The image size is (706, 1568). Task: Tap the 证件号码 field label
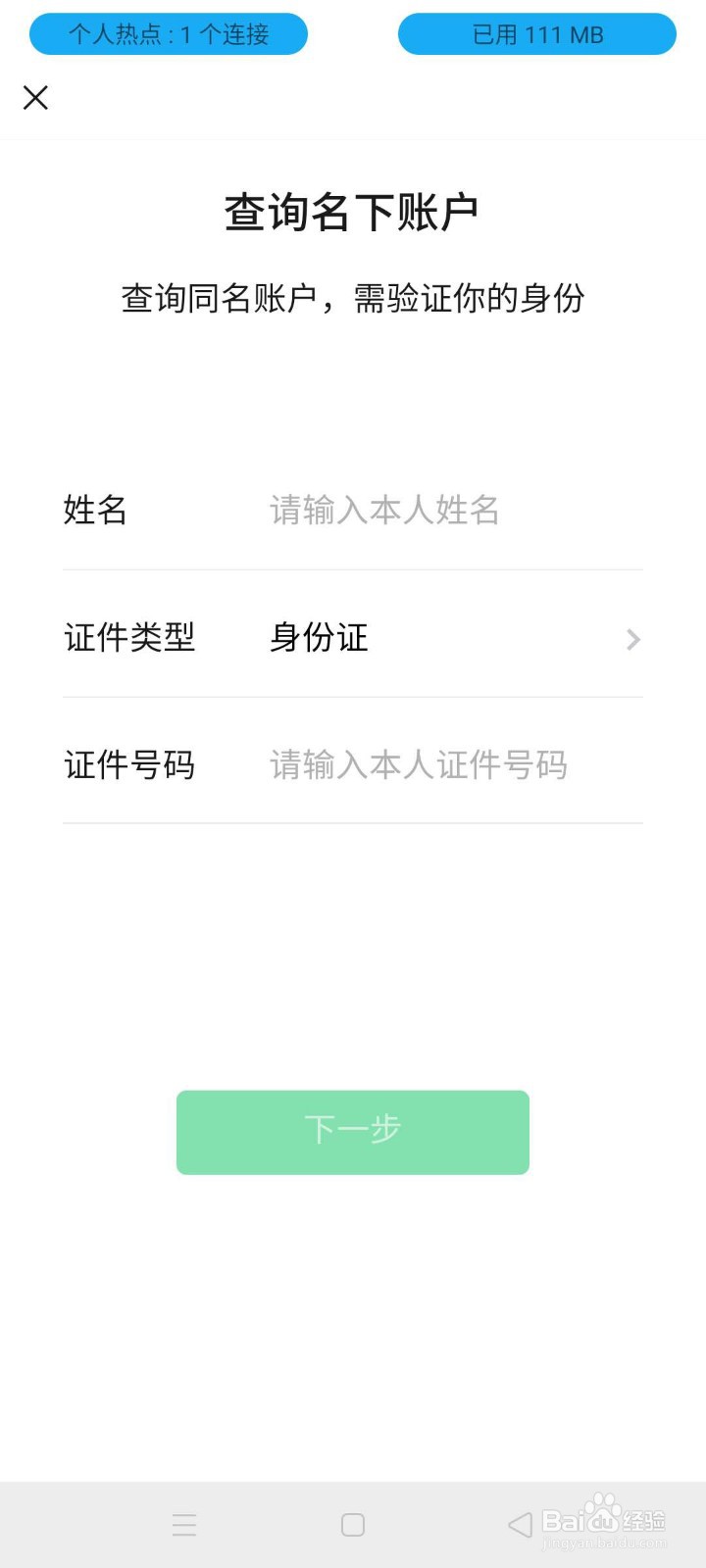[x=130, y=765]
